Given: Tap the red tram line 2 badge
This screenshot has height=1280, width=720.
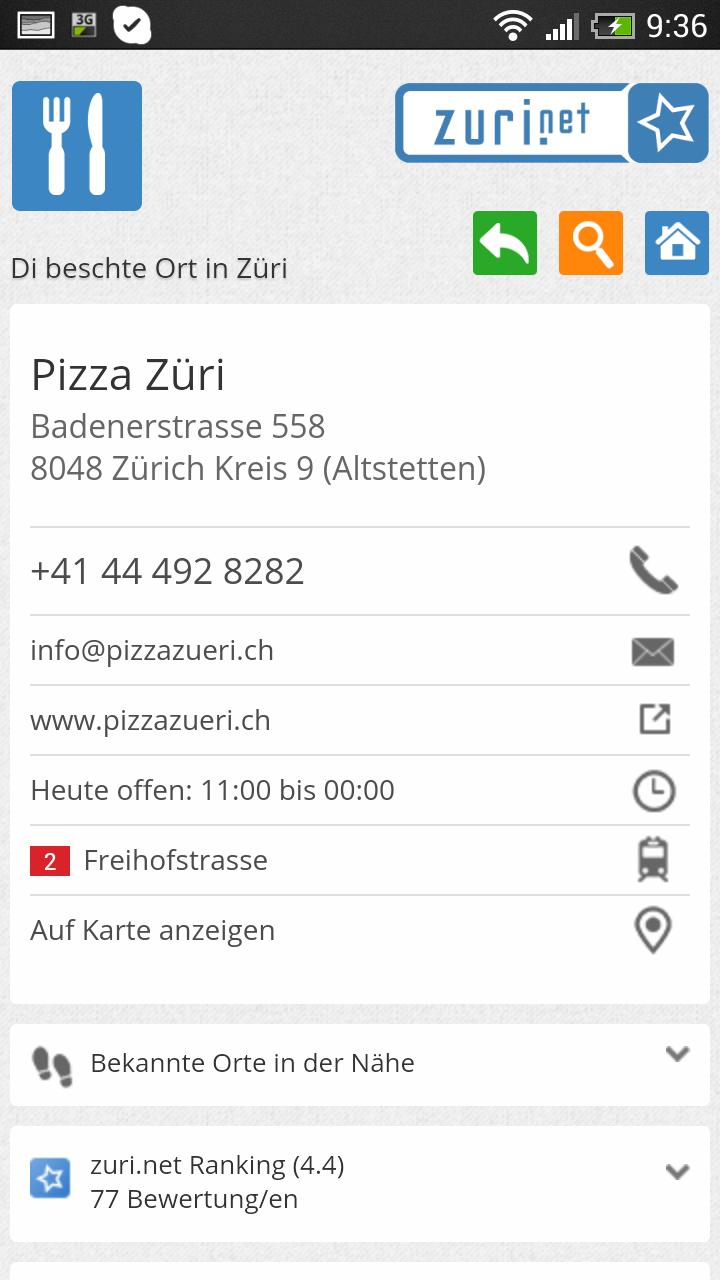Looking at the screenshot, I should 48,862.
